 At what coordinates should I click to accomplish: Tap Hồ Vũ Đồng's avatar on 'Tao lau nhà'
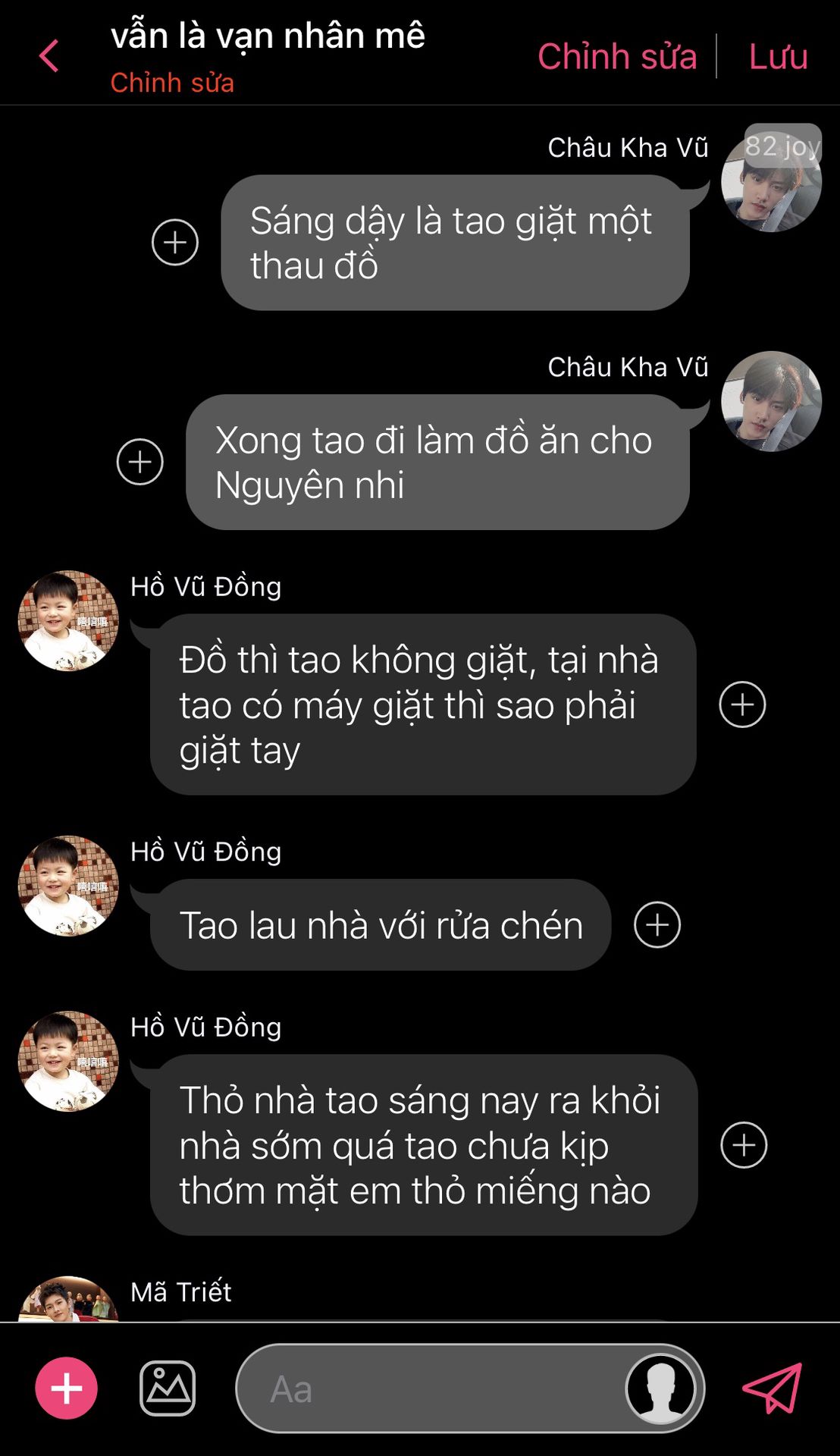[x=68, y=886]
